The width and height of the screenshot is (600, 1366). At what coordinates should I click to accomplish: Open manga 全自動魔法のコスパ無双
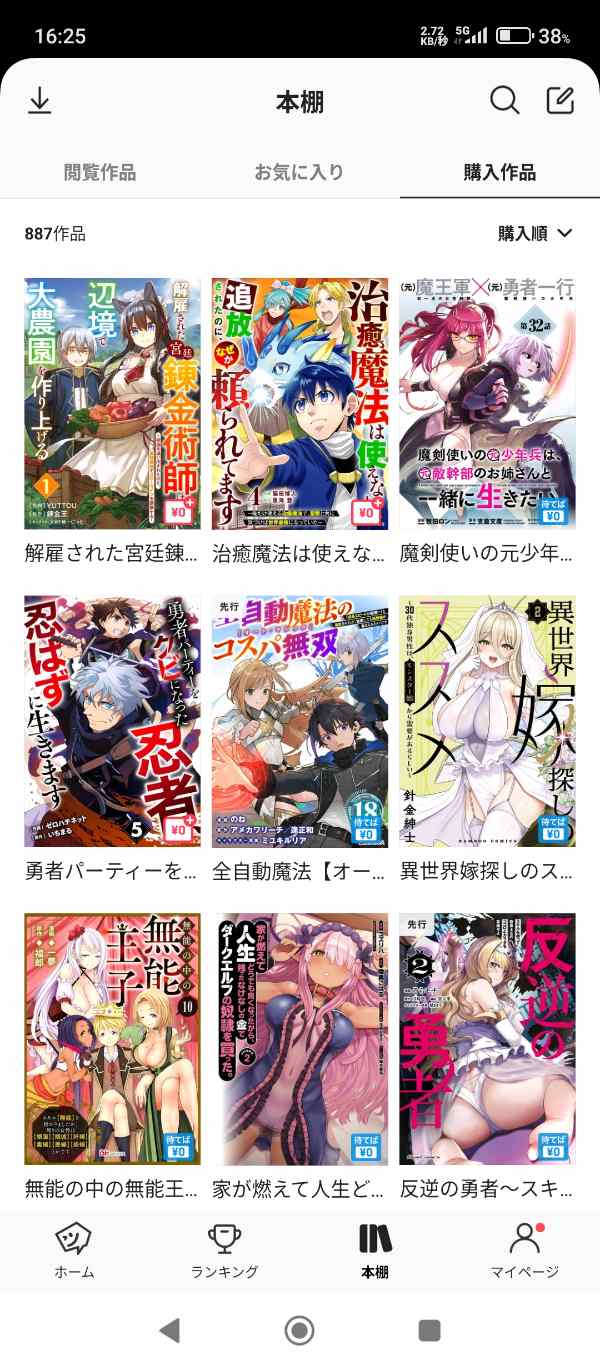(x=299, y=721)
